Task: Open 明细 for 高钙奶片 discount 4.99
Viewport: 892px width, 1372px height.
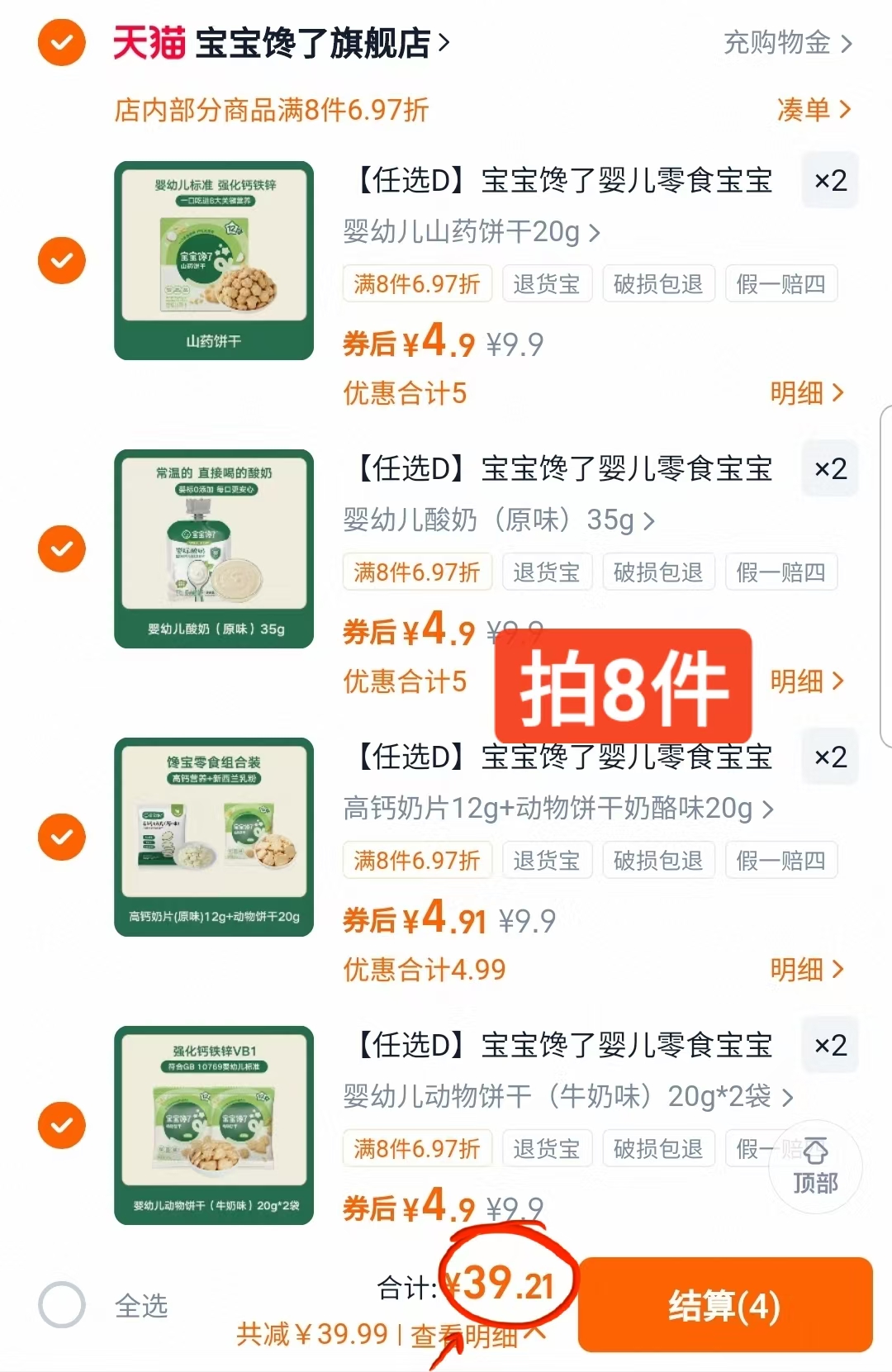Action: click(806, 970)
